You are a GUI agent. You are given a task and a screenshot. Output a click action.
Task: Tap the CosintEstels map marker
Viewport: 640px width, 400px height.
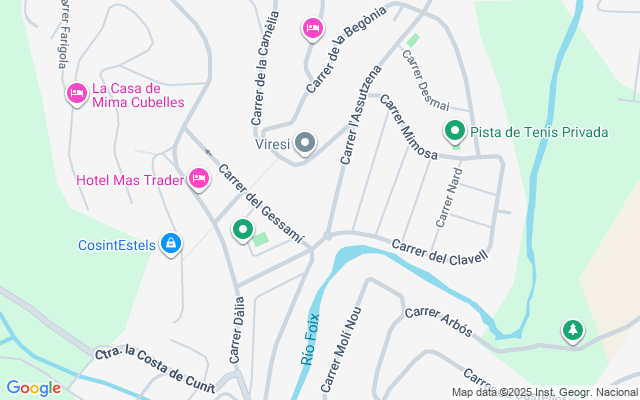pyautogui.click(x=171, y=243)
